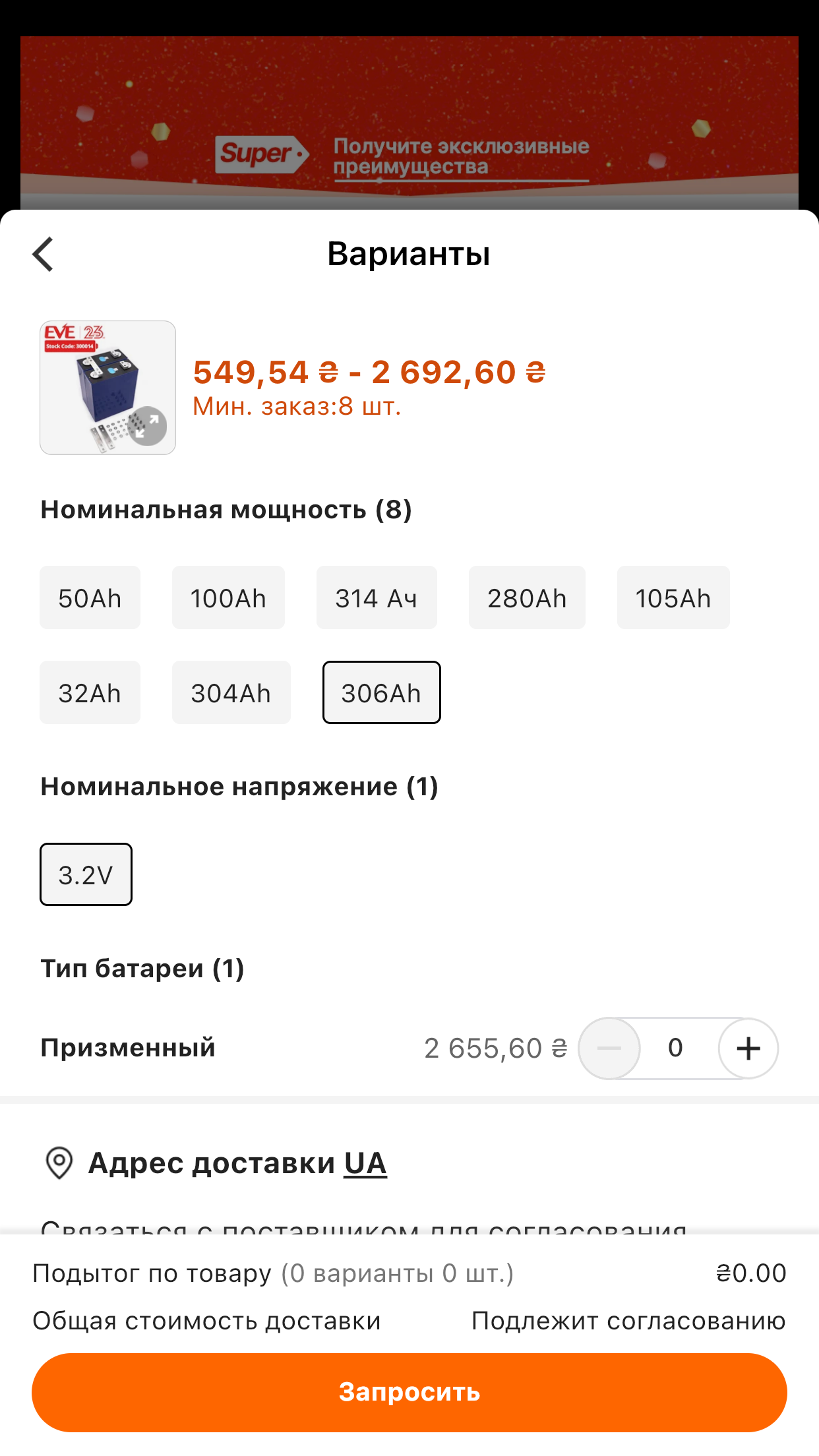The image size is (819, 1456).
Task: Choose the 105Ah option
Action: [673, 597]
